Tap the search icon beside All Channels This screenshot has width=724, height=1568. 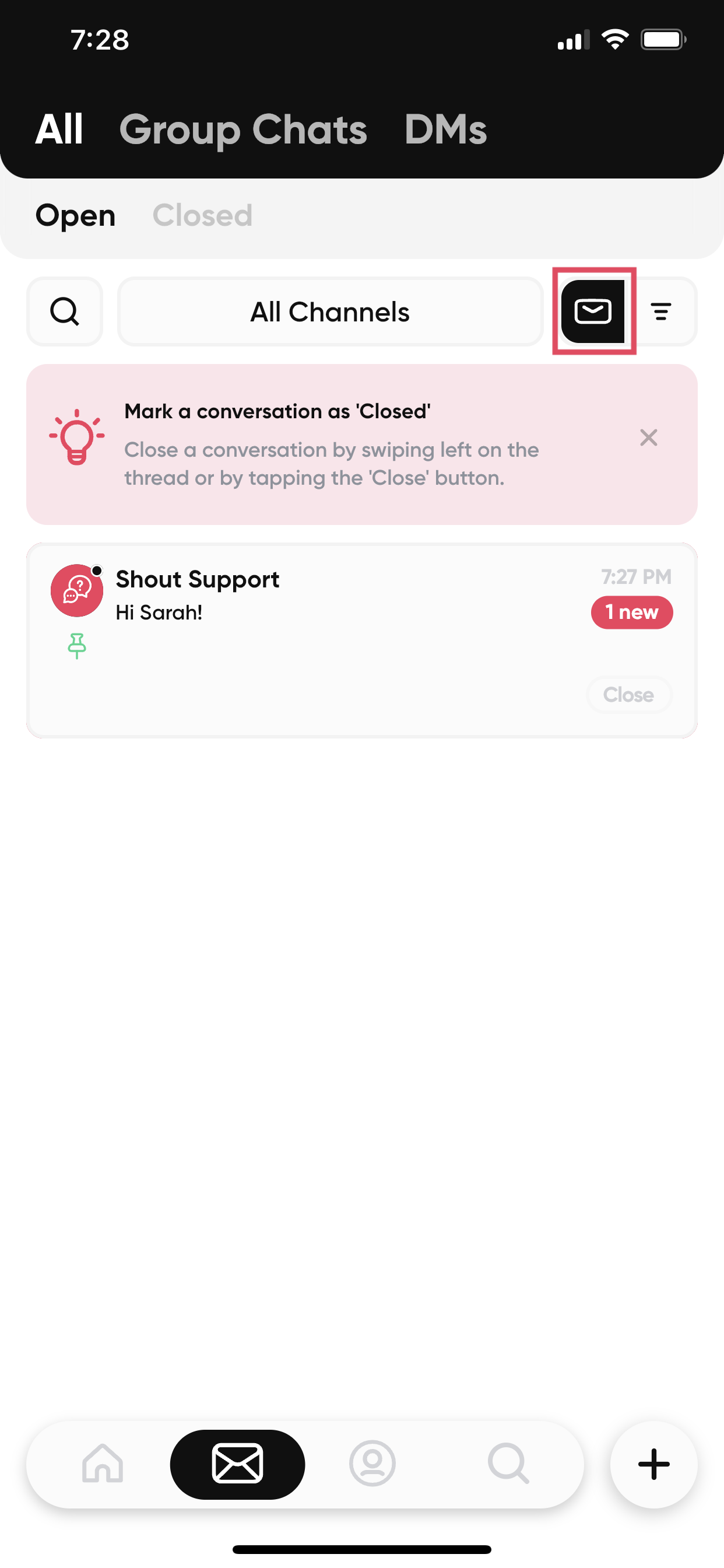(x=65, y=311)
